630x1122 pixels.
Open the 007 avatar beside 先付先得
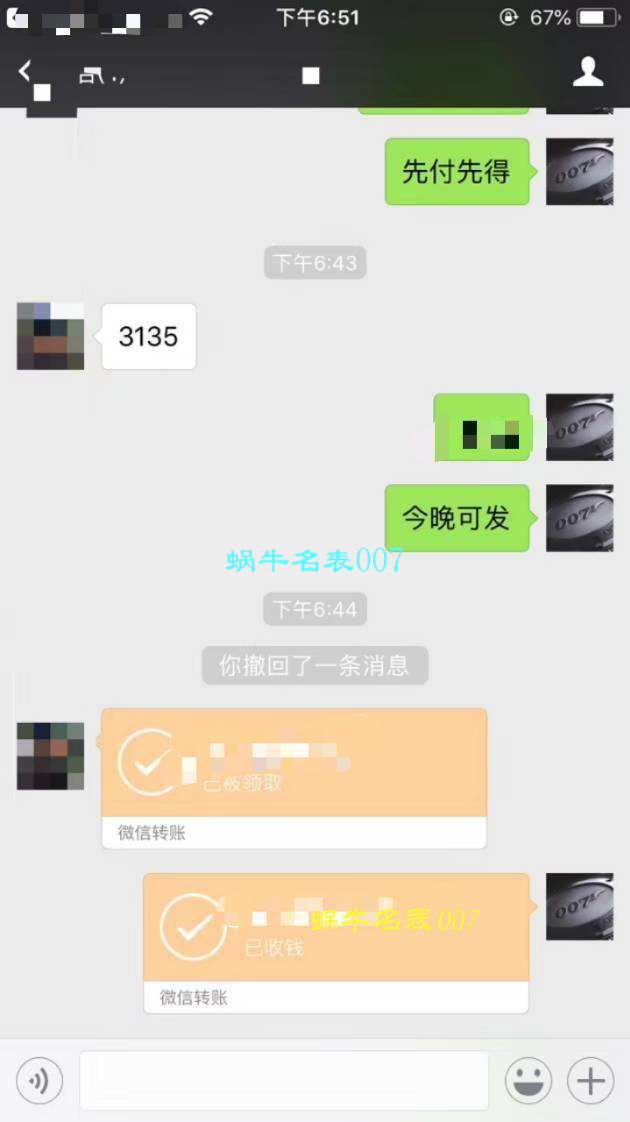579,172
